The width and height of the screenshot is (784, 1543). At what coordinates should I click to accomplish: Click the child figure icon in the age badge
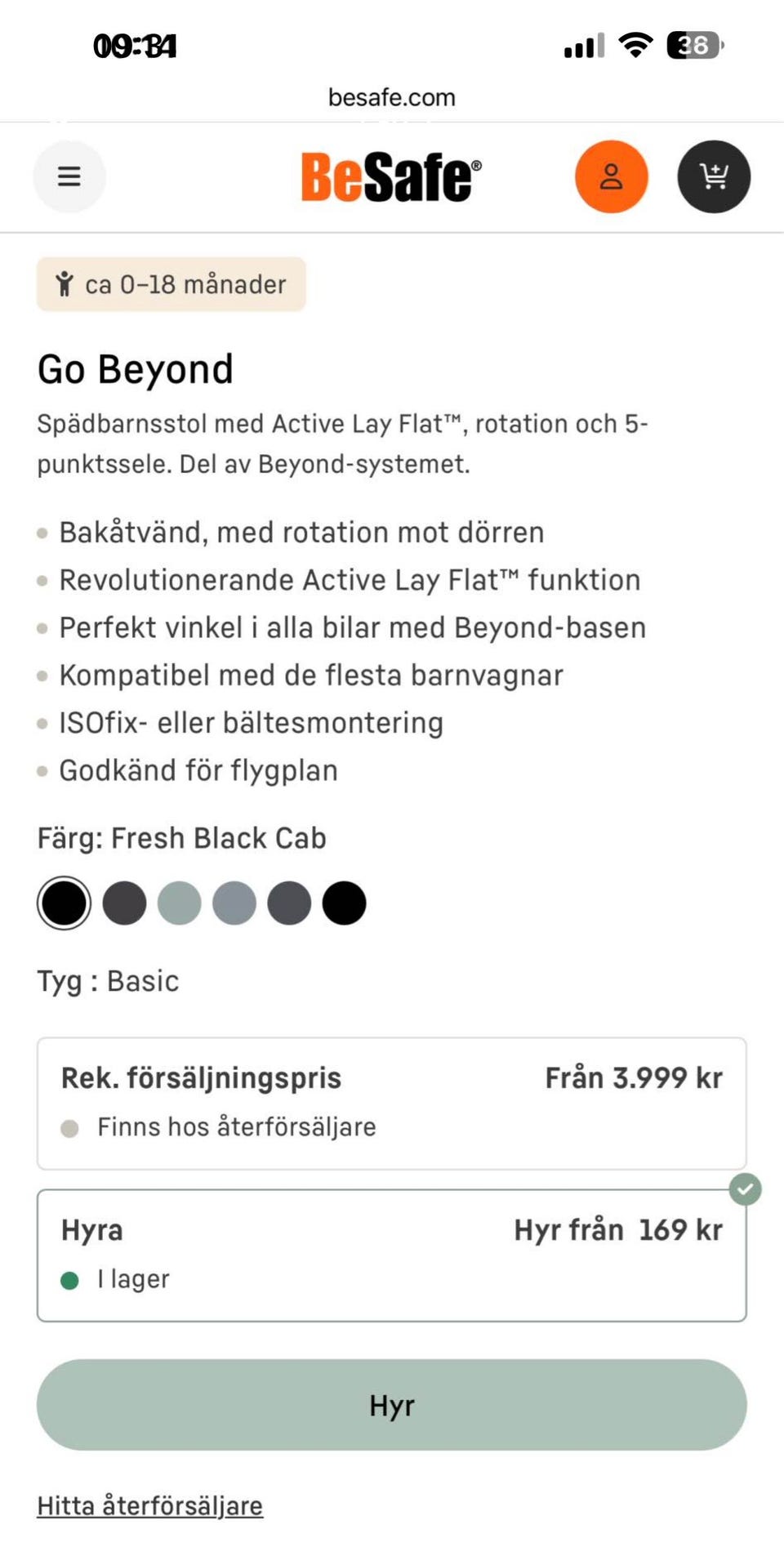point(67,284)
